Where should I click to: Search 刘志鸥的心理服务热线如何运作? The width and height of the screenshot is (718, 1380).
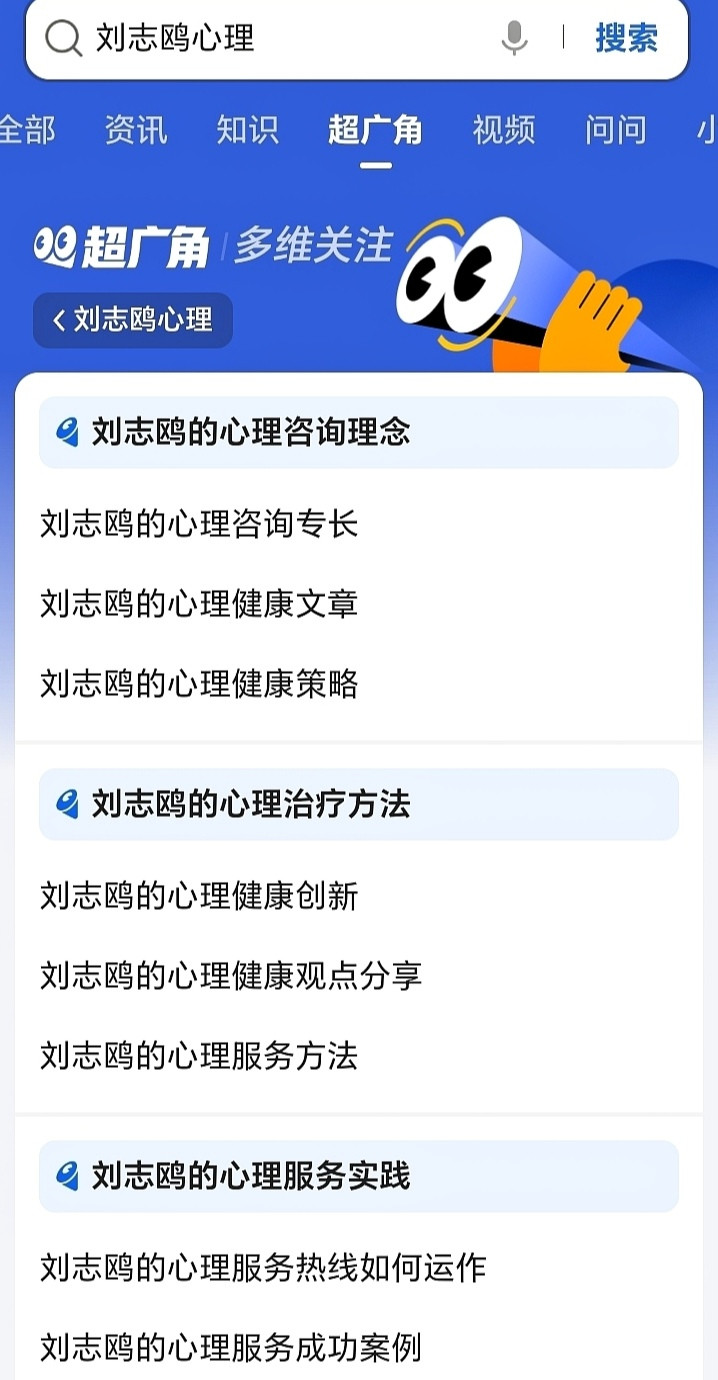click(x=263, y=1268)
